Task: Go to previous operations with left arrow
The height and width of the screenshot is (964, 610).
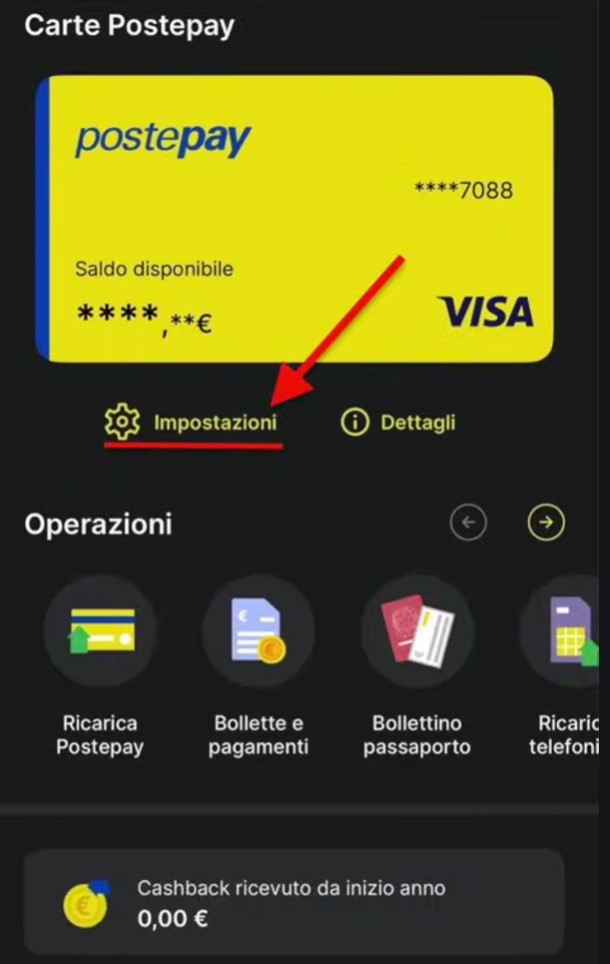Action: [x=468, y=521]
